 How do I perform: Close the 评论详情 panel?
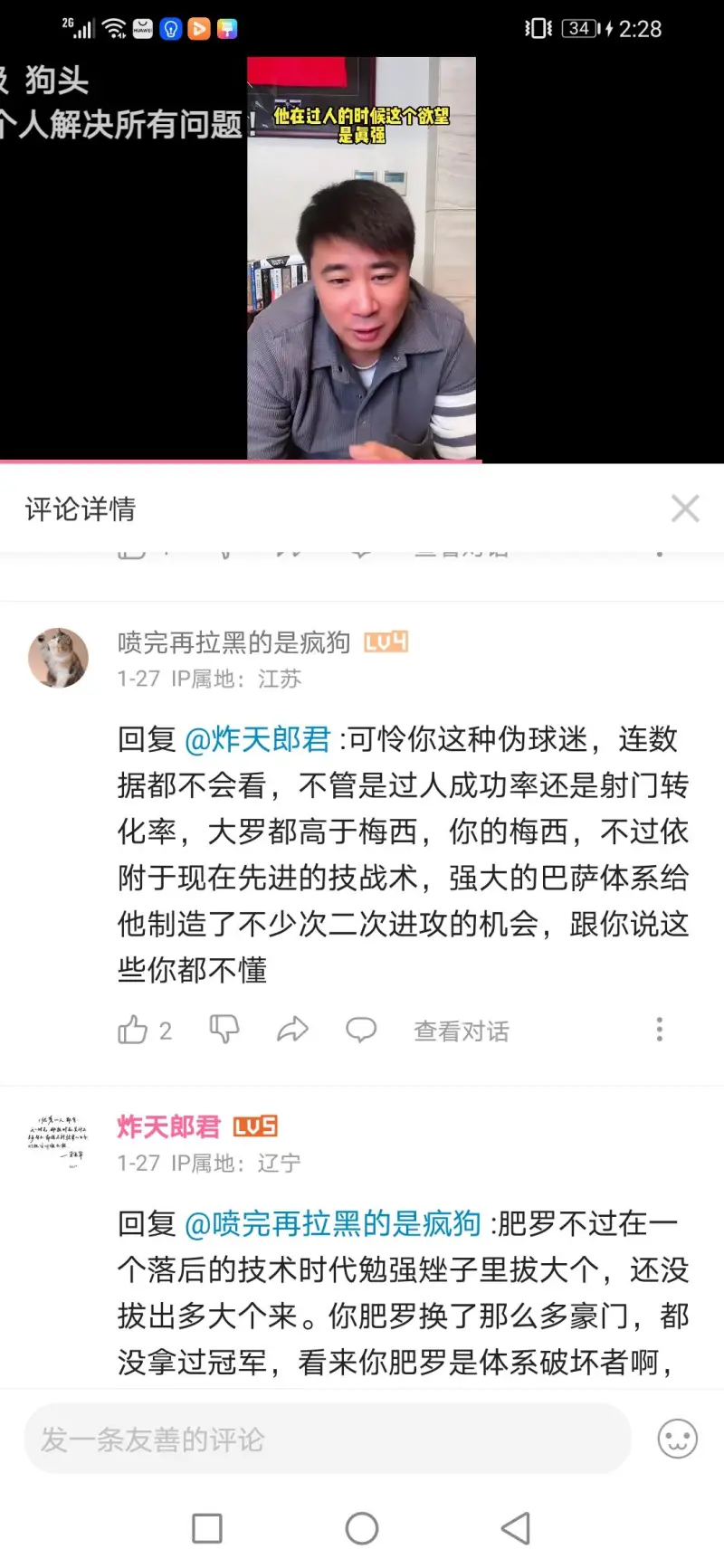pos(685,508)
